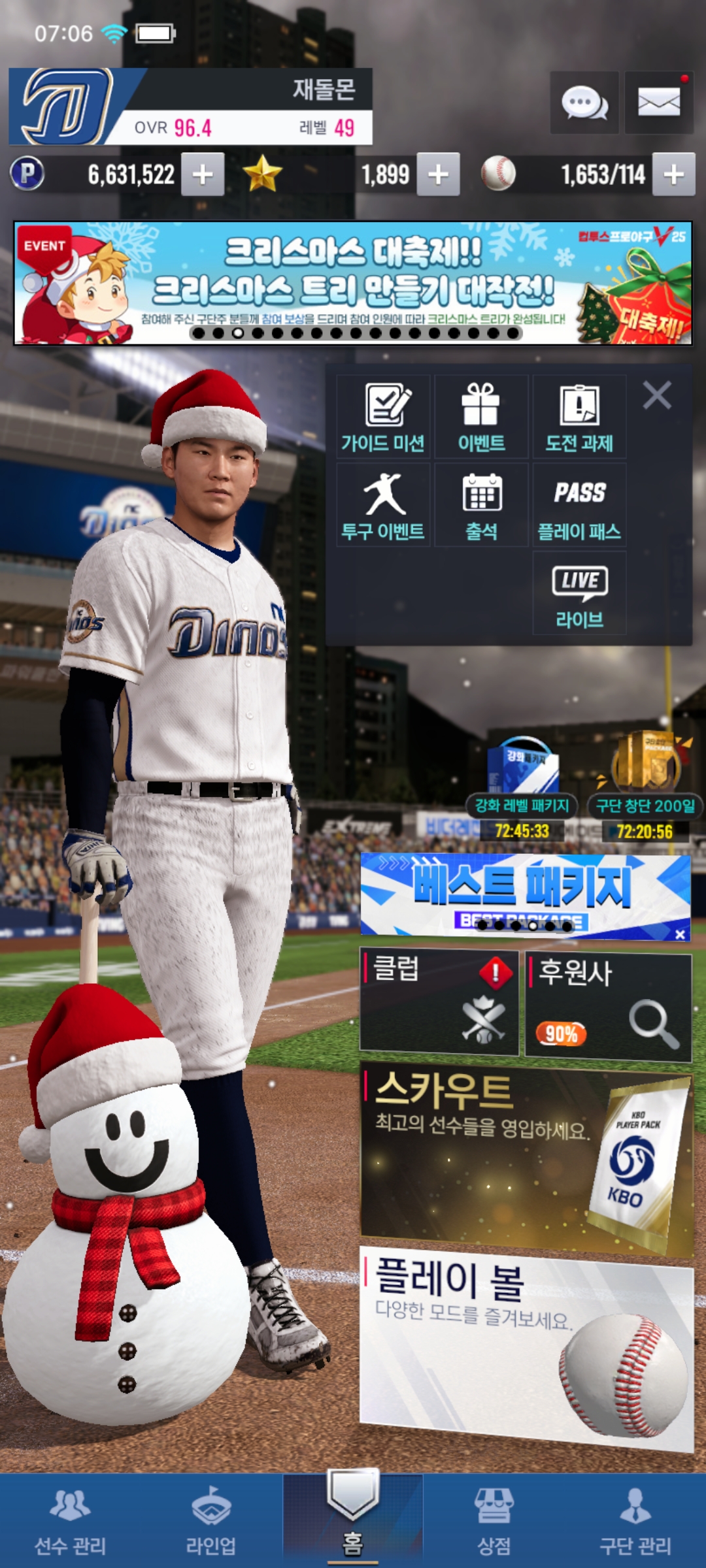Screen dimensions: 706x1568
Task: Tap the plus button next to 6,631,522 points
Action: [x=203, y=174]
